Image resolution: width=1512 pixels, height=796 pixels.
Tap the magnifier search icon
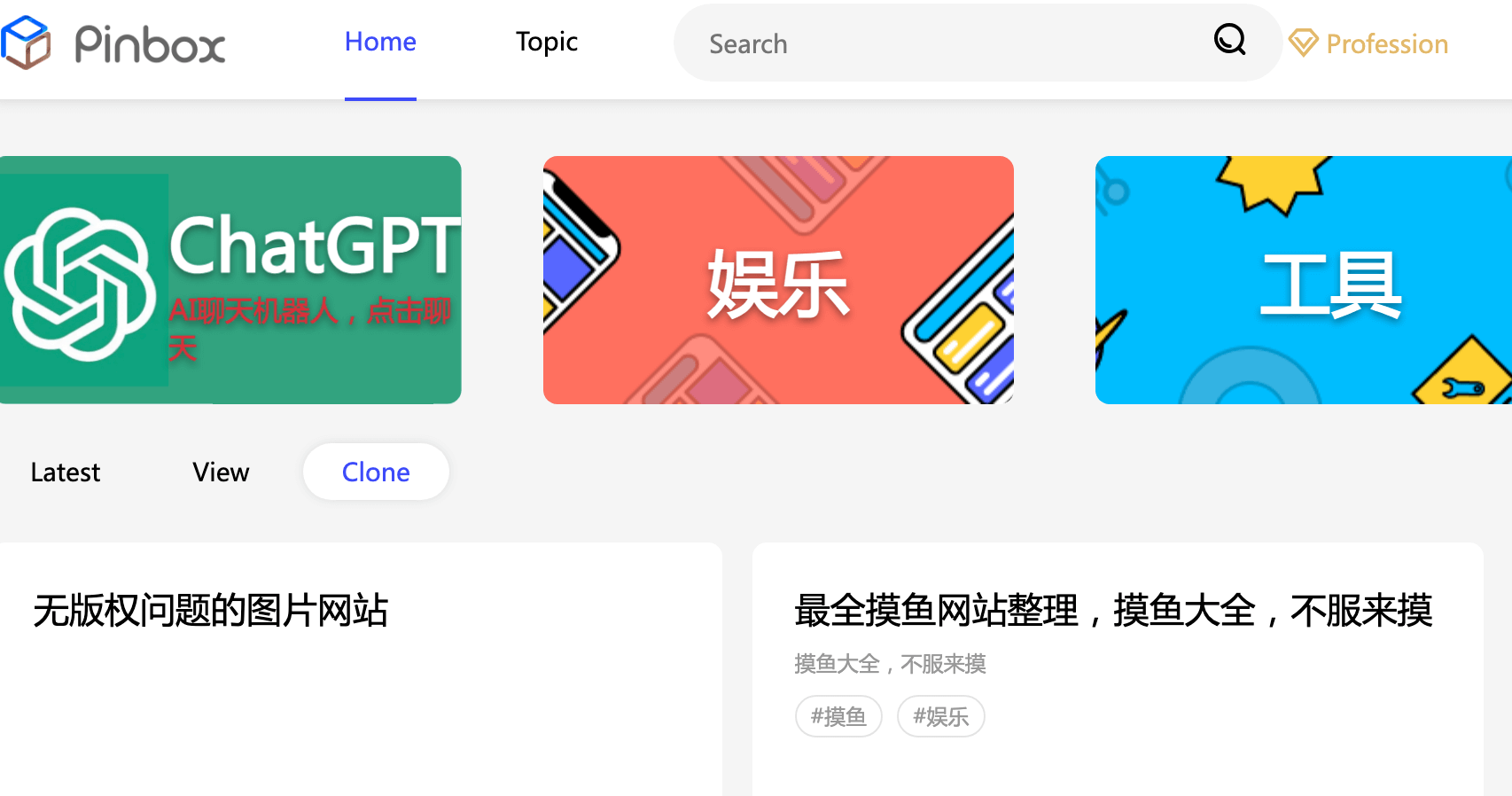point(1230,40)
